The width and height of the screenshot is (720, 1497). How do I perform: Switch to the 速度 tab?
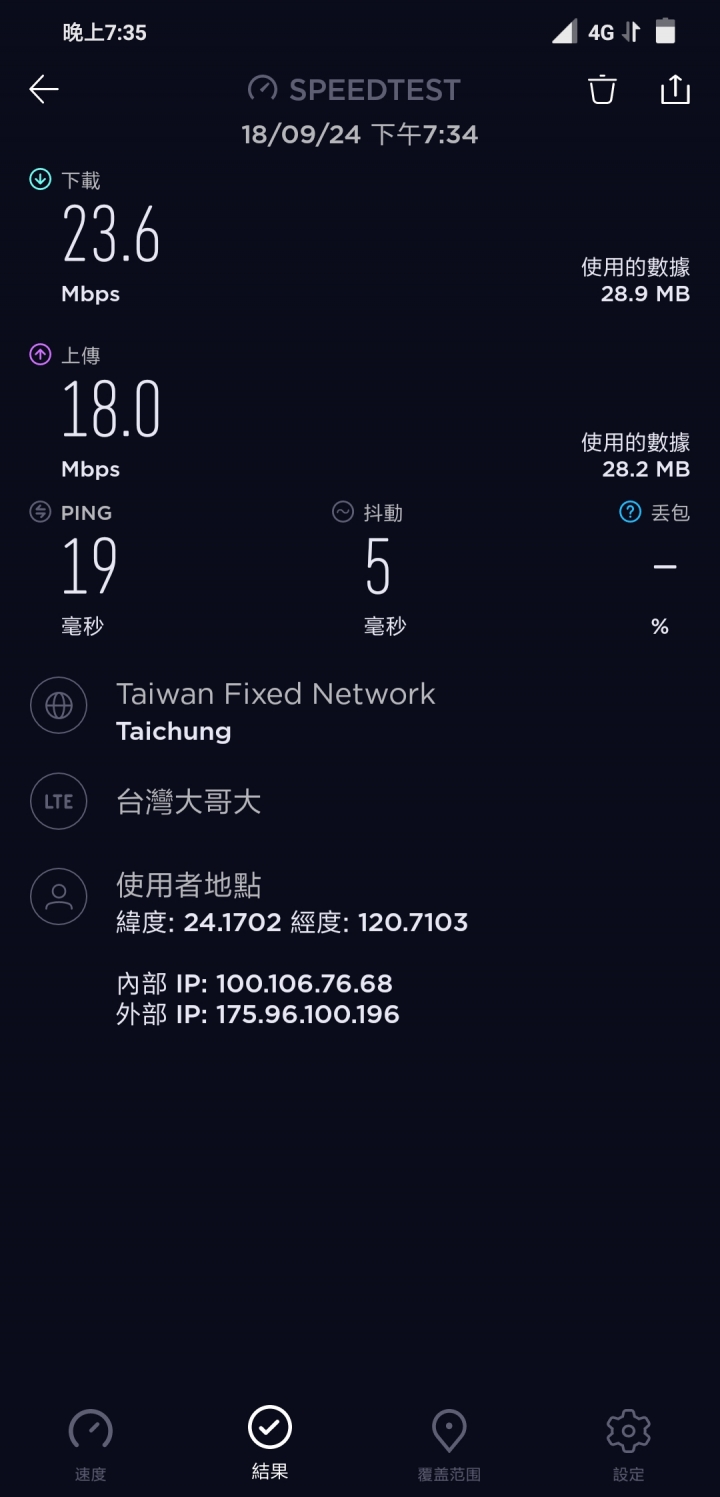click(x=90, y=1445)
